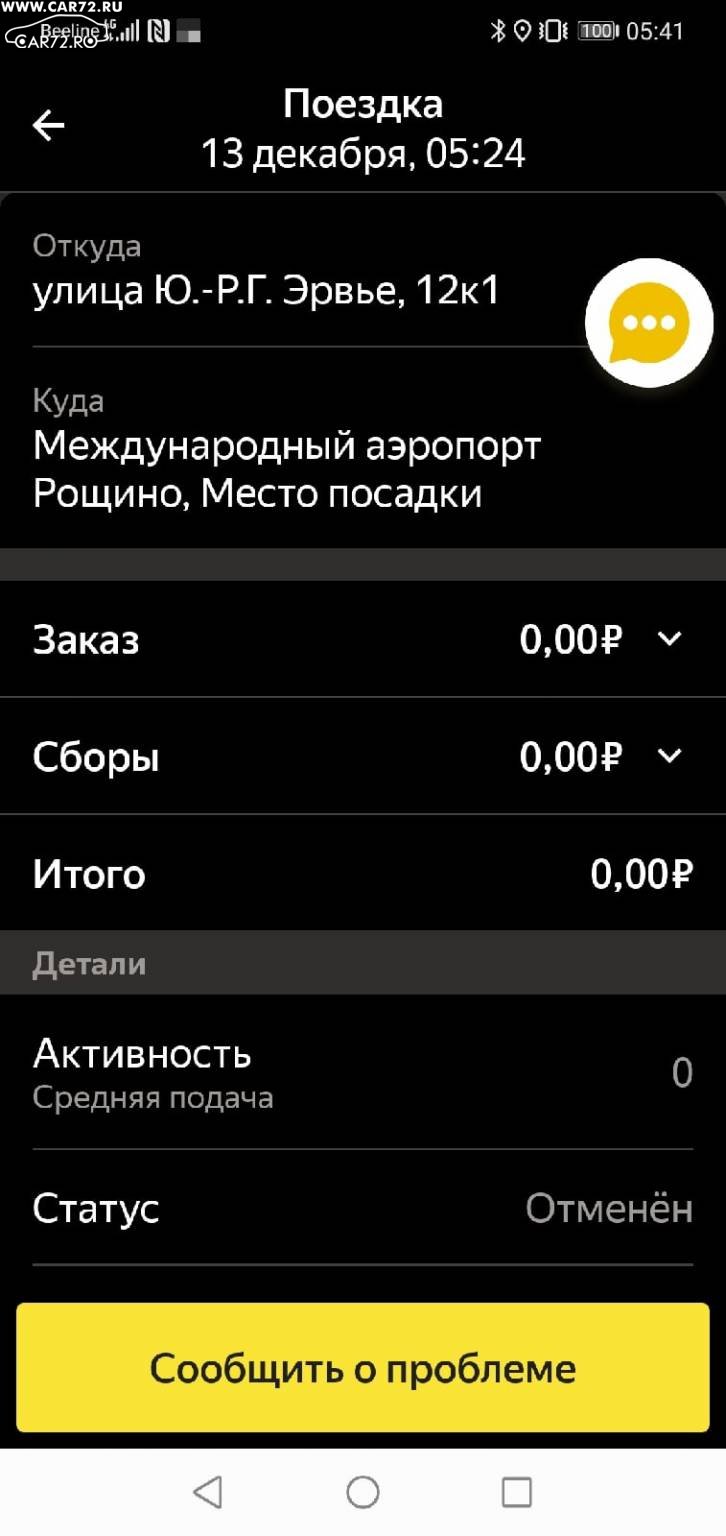Expand the Сборы fees breakdown
This screenshot has height=1536, width=726.
669,755
